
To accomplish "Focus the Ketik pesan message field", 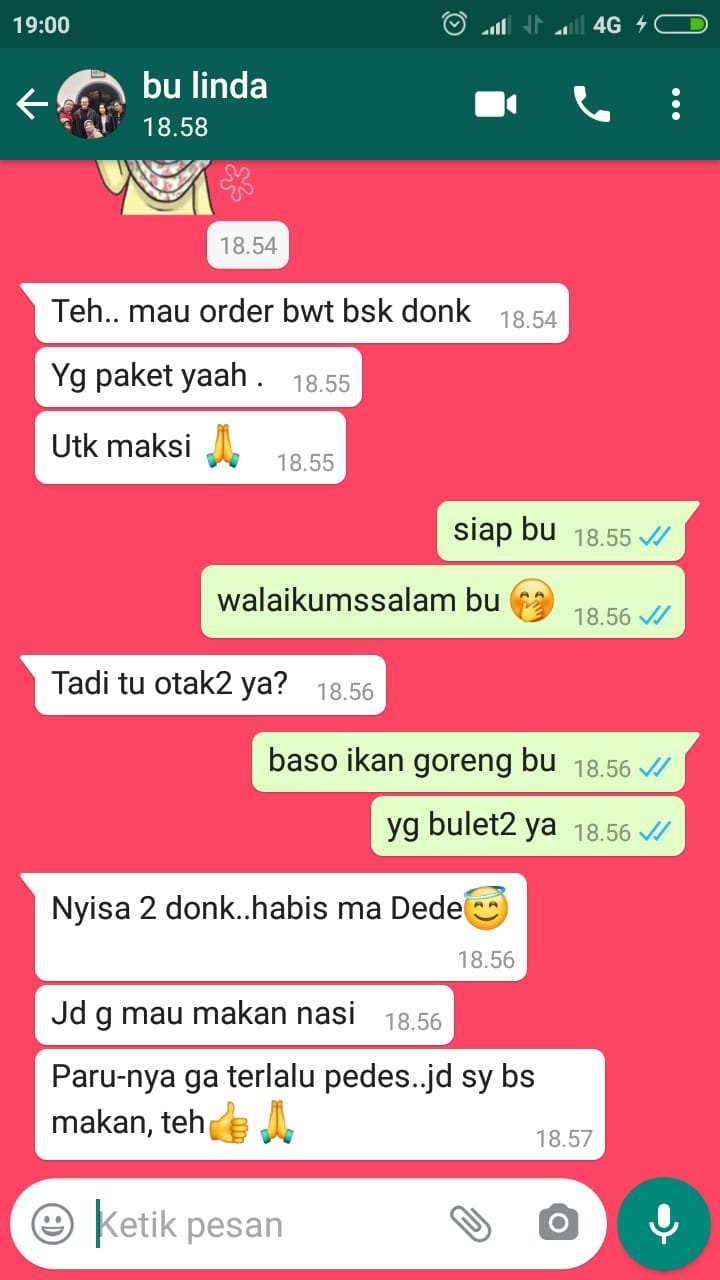I will tap(260, 1224).
